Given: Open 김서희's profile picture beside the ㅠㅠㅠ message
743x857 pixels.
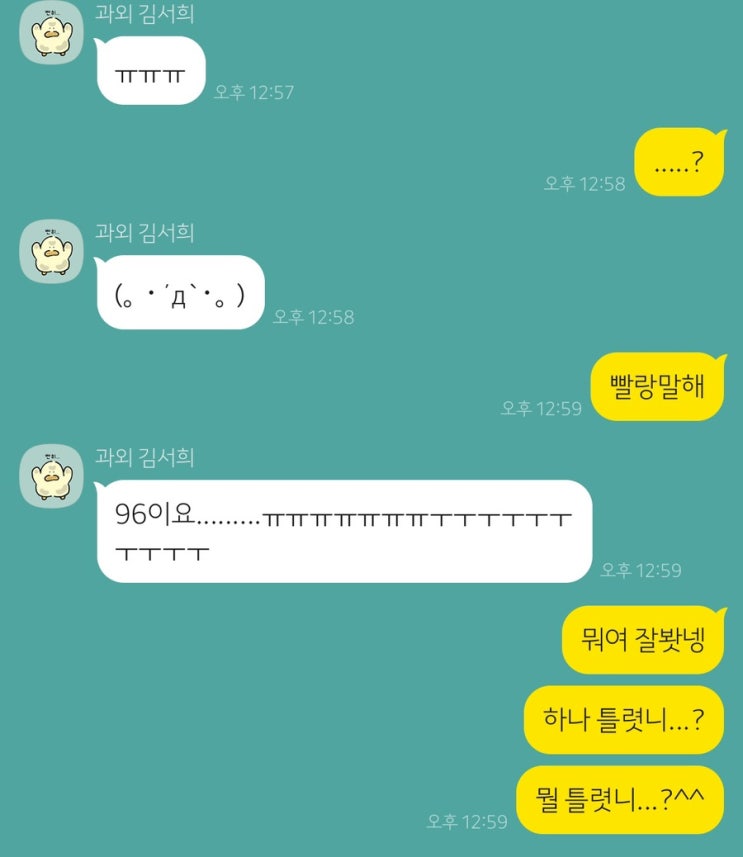Looking at the screenshot, I should tap(52, 32).
